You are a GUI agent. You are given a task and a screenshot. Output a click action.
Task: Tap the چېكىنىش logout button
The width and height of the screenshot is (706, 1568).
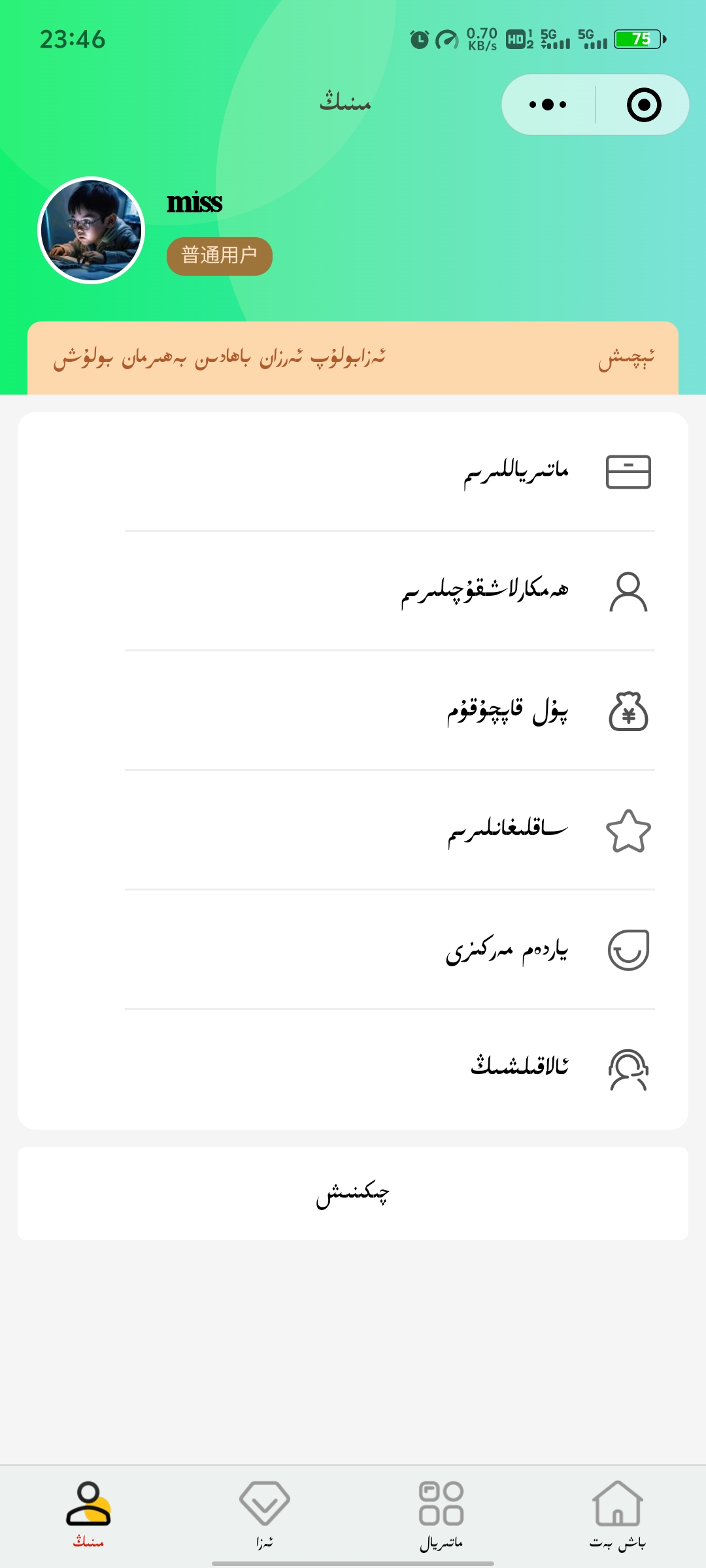point(353,1194)
